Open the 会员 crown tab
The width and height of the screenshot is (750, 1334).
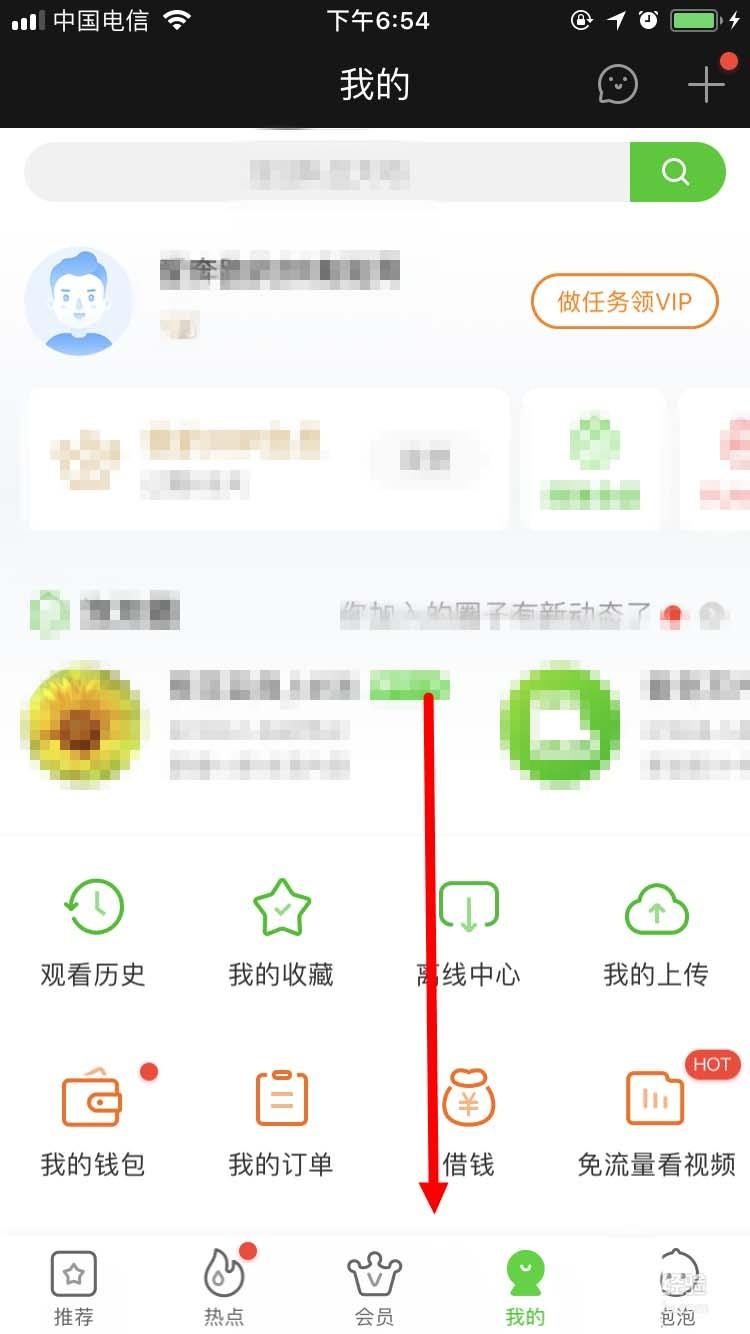click(x=374, y=1286)
